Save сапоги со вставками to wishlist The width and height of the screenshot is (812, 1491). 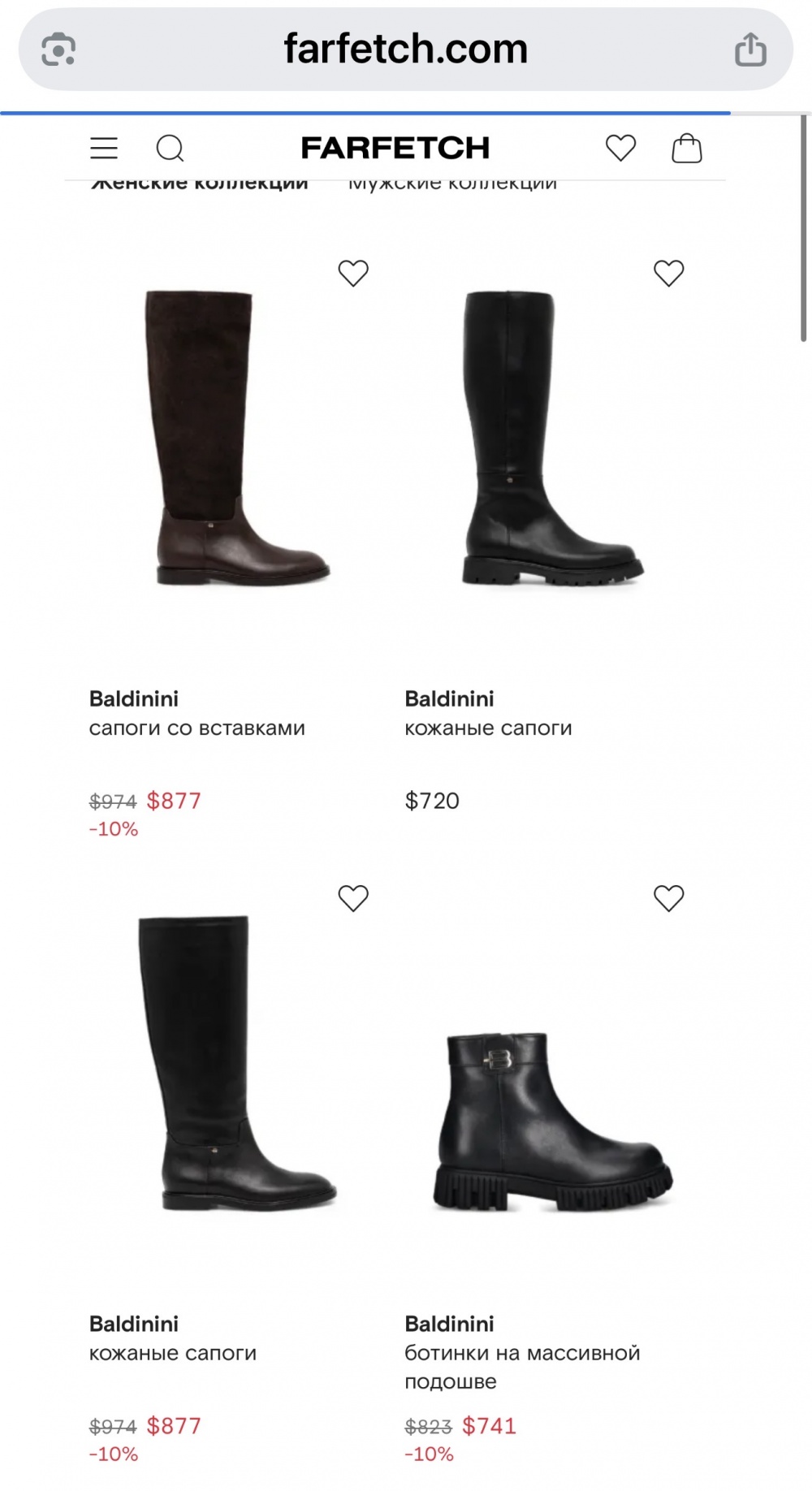coord(353,274)
